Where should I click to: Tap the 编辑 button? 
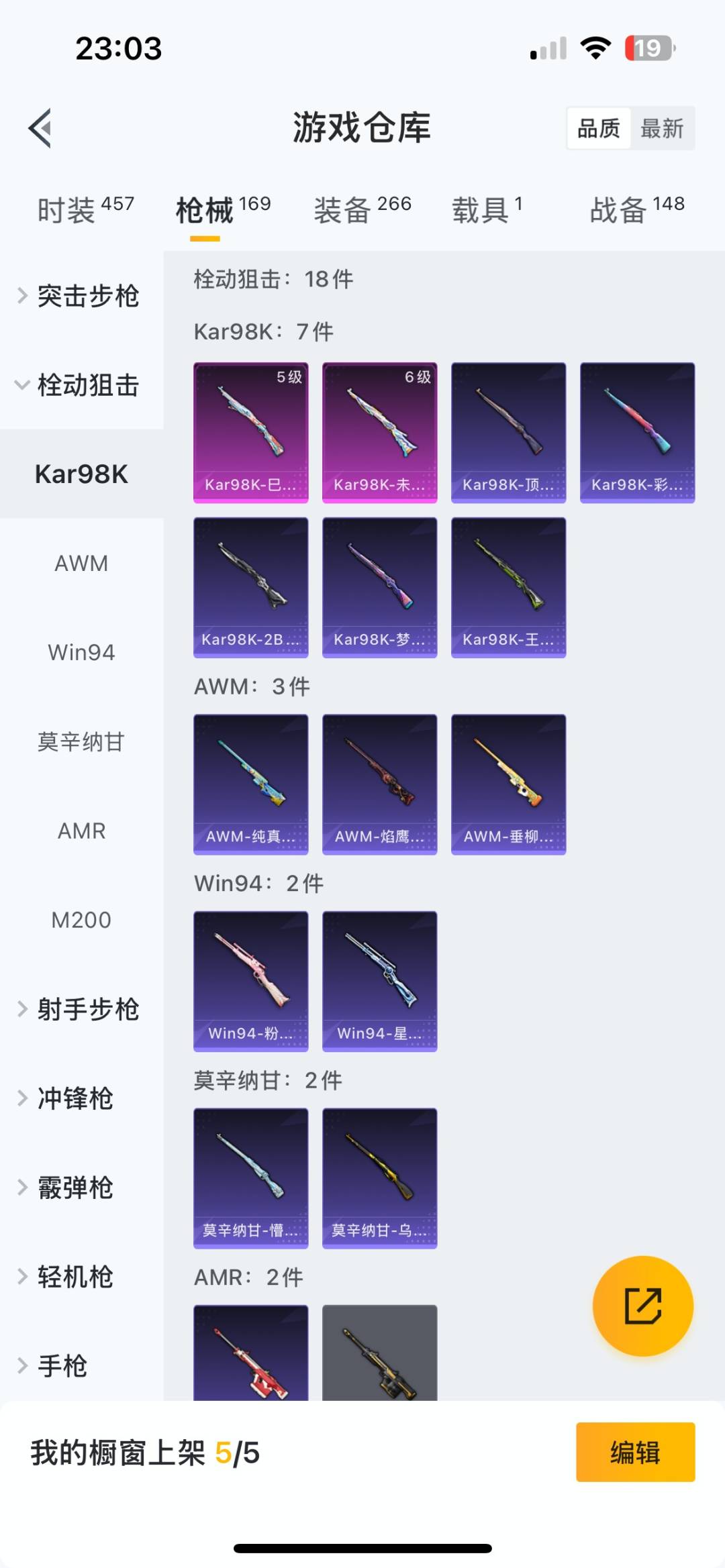tap(635, 1453)
